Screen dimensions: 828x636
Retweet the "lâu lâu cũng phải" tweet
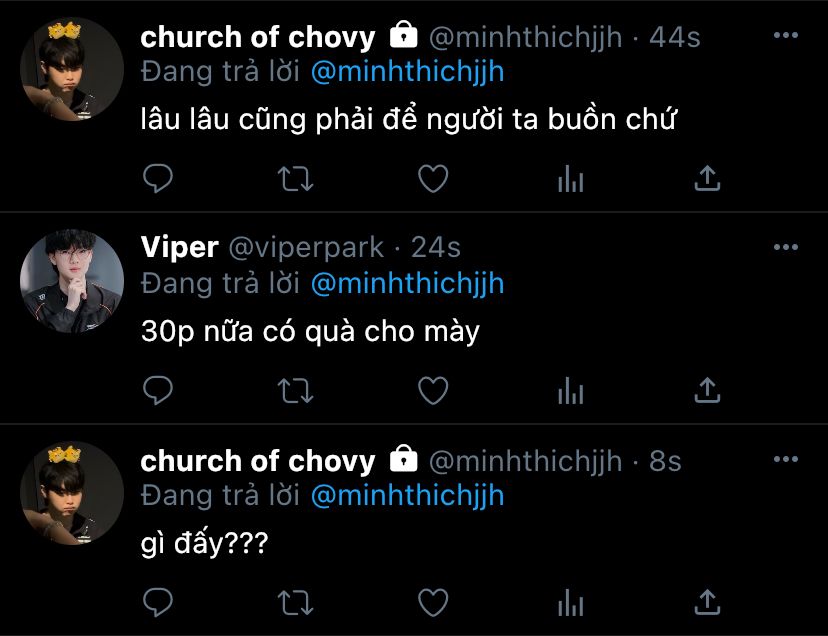[295, 179]
